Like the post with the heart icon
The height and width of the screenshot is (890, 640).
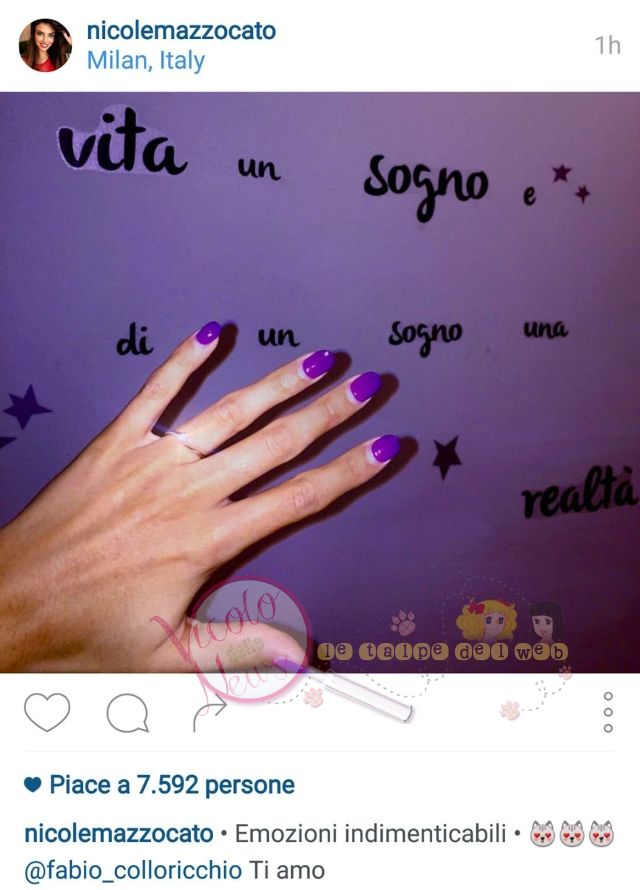[47, 712]
